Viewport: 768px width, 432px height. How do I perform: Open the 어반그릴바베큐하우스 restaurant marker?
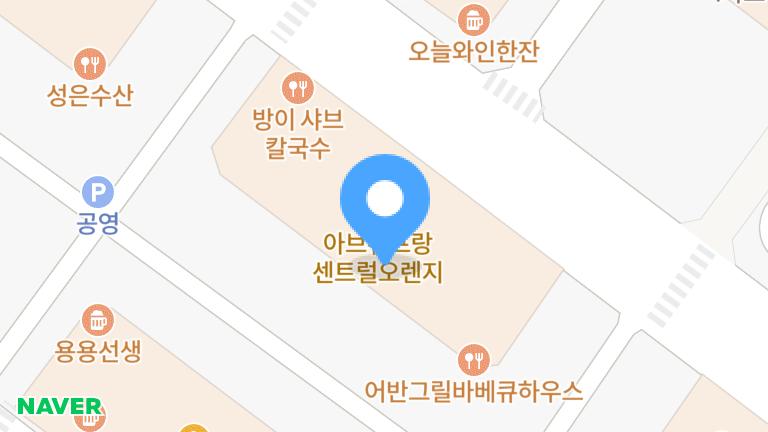pyautogui.click(x=473, y=359)
